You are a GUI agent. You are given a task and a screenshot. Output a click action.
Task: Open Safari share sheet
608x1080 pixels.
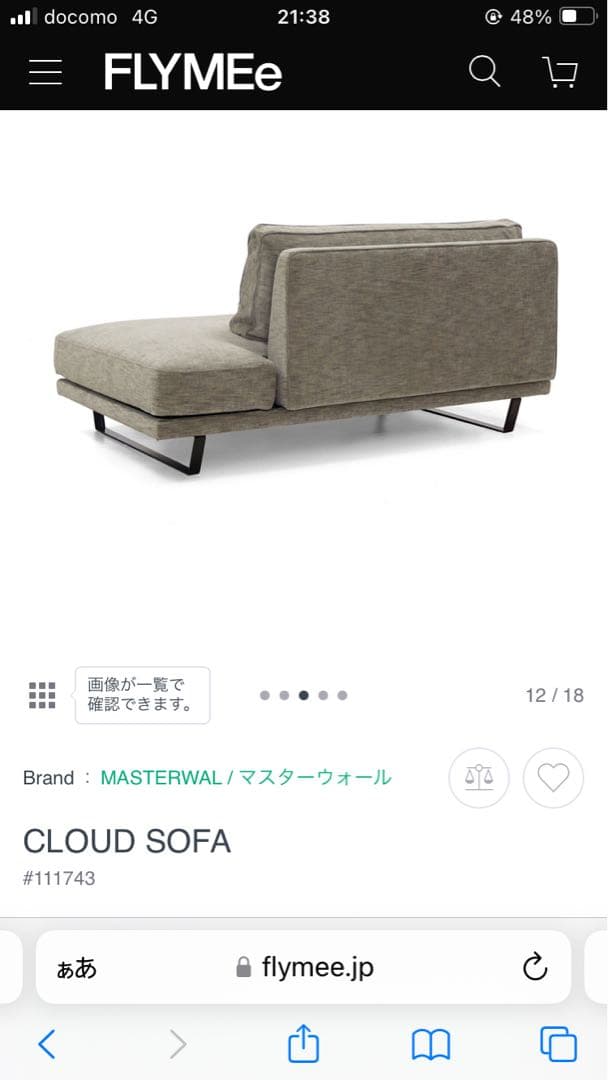[x=303, y=1045]
